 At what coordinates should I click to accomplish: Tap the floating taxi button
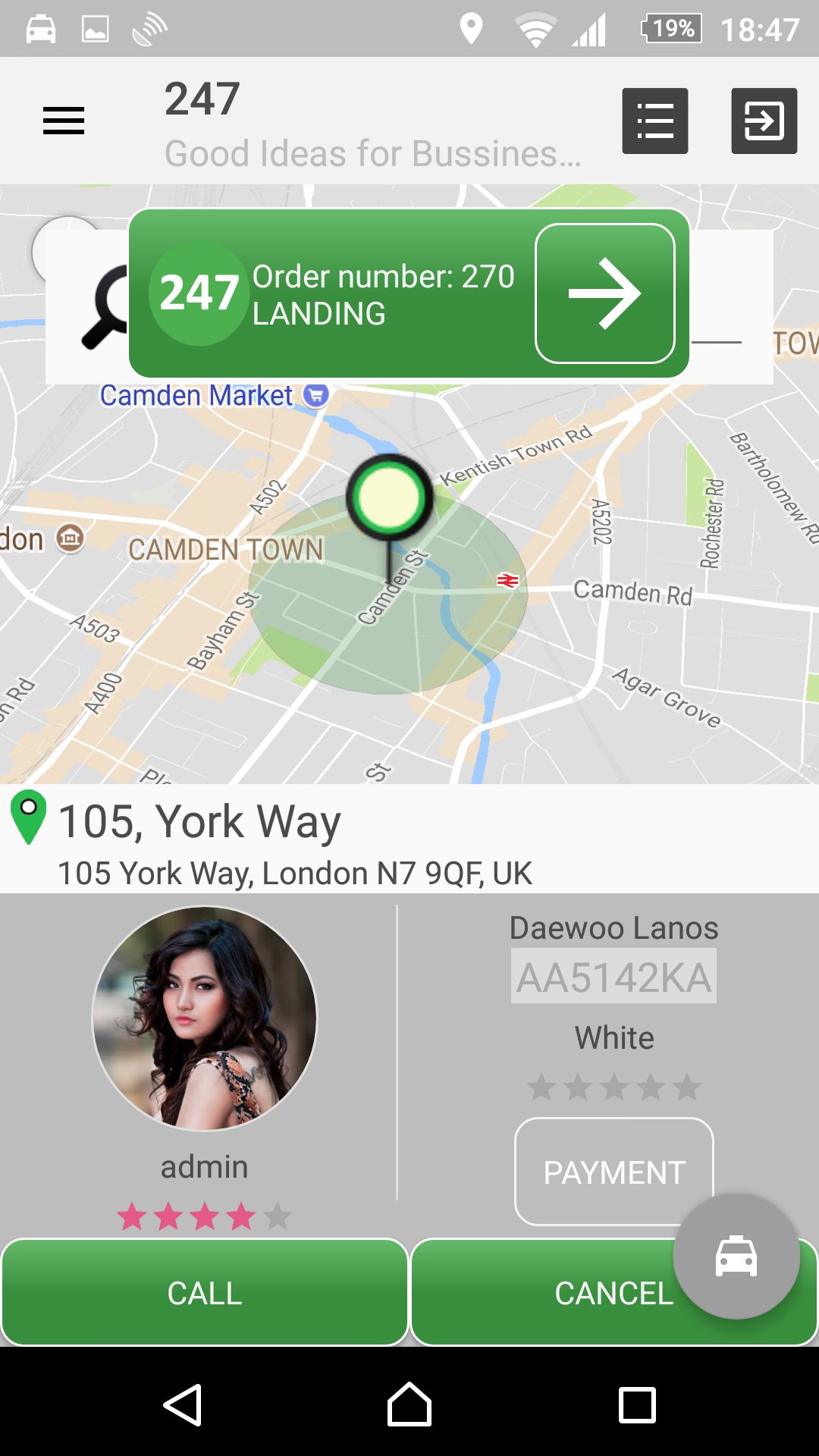tap(736, 1257)
